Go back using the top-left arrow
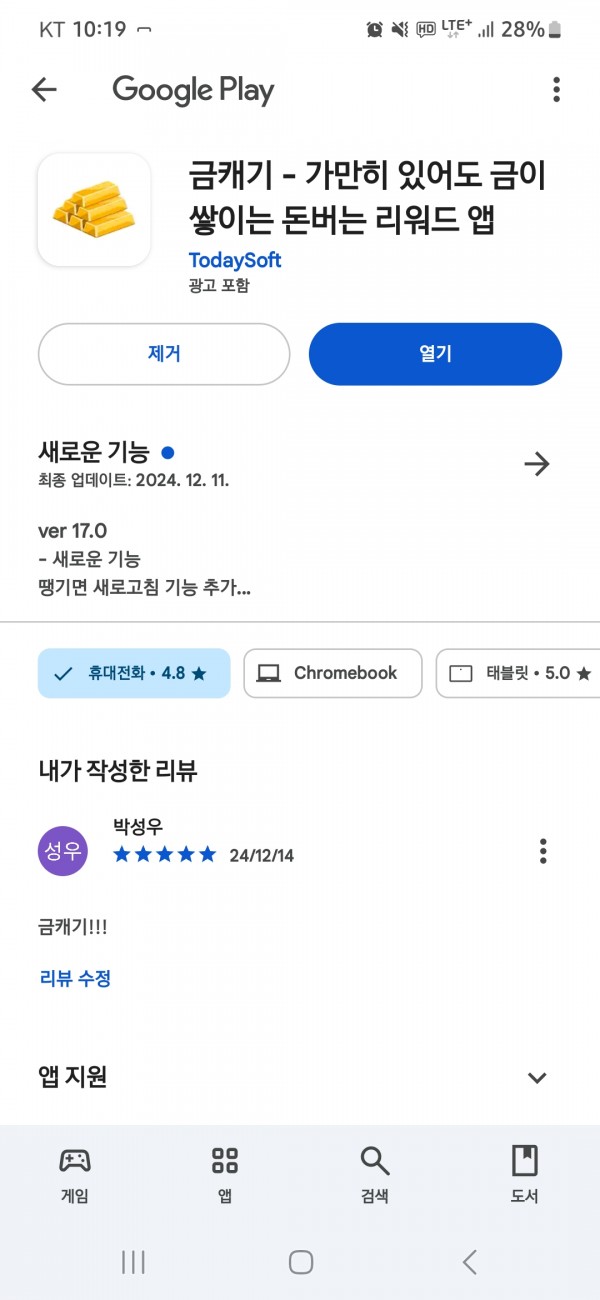The height and width of the screenshot is (1300, 600). click(44, 90)
